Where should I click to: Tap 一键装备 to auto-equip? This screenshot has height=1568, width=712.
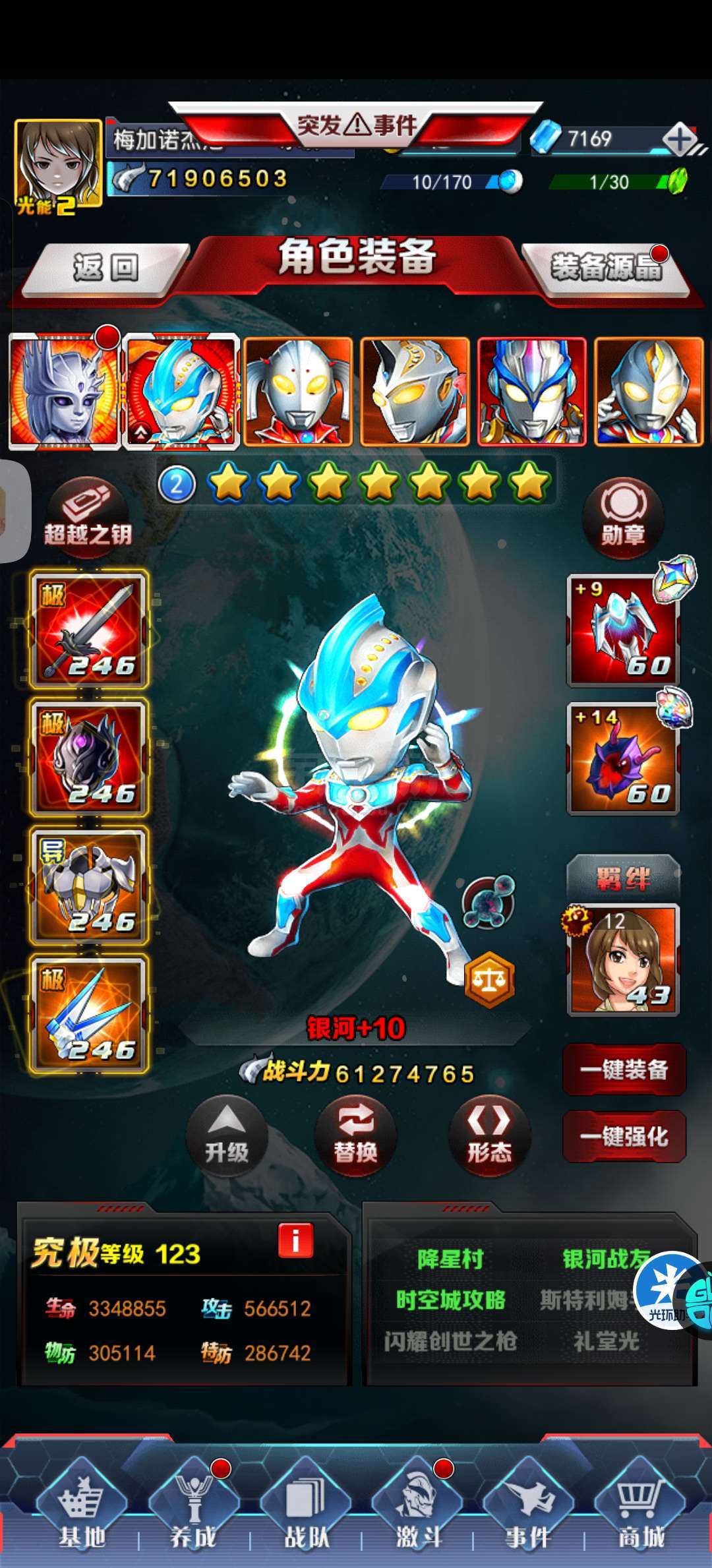(624, 1070)
